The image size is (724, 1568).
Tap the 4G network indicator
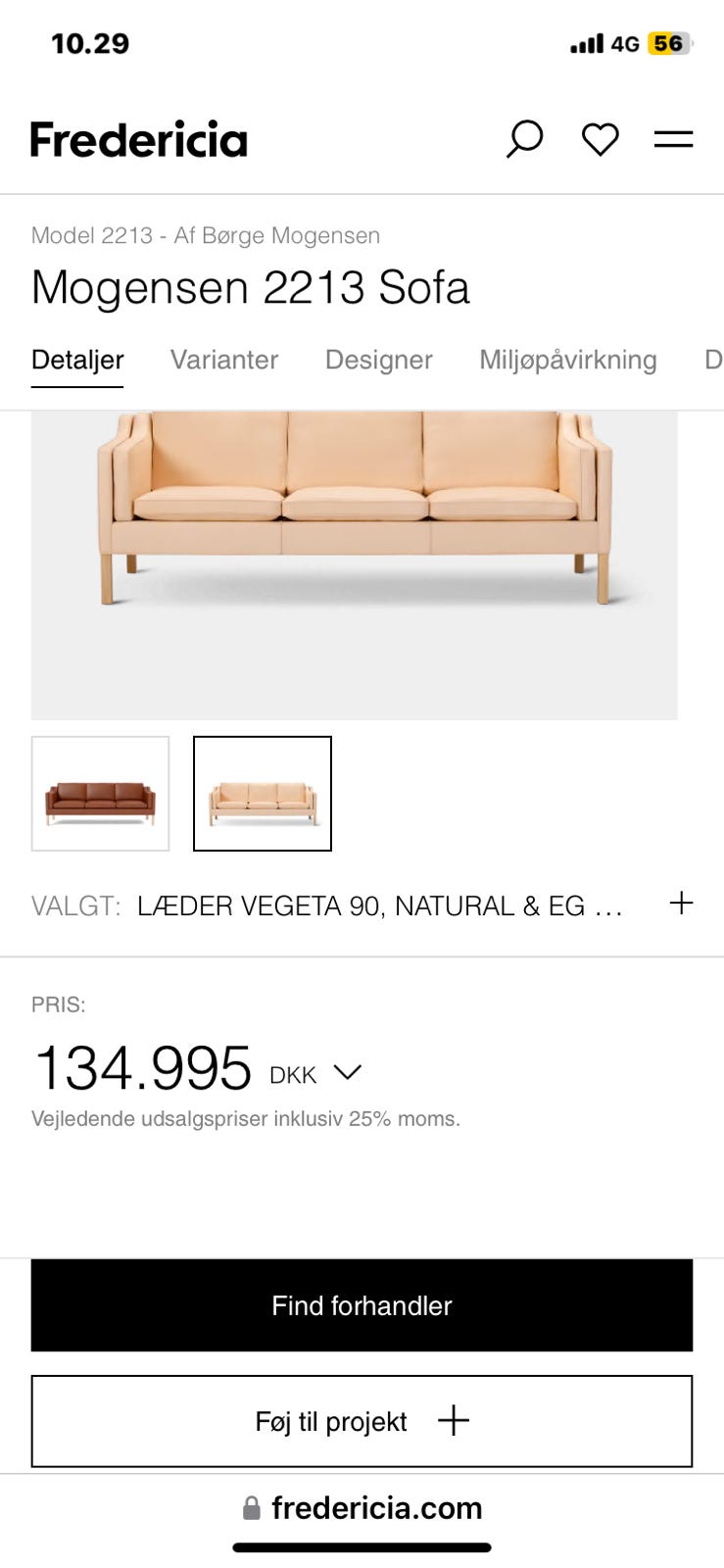(x=623, y=43)
